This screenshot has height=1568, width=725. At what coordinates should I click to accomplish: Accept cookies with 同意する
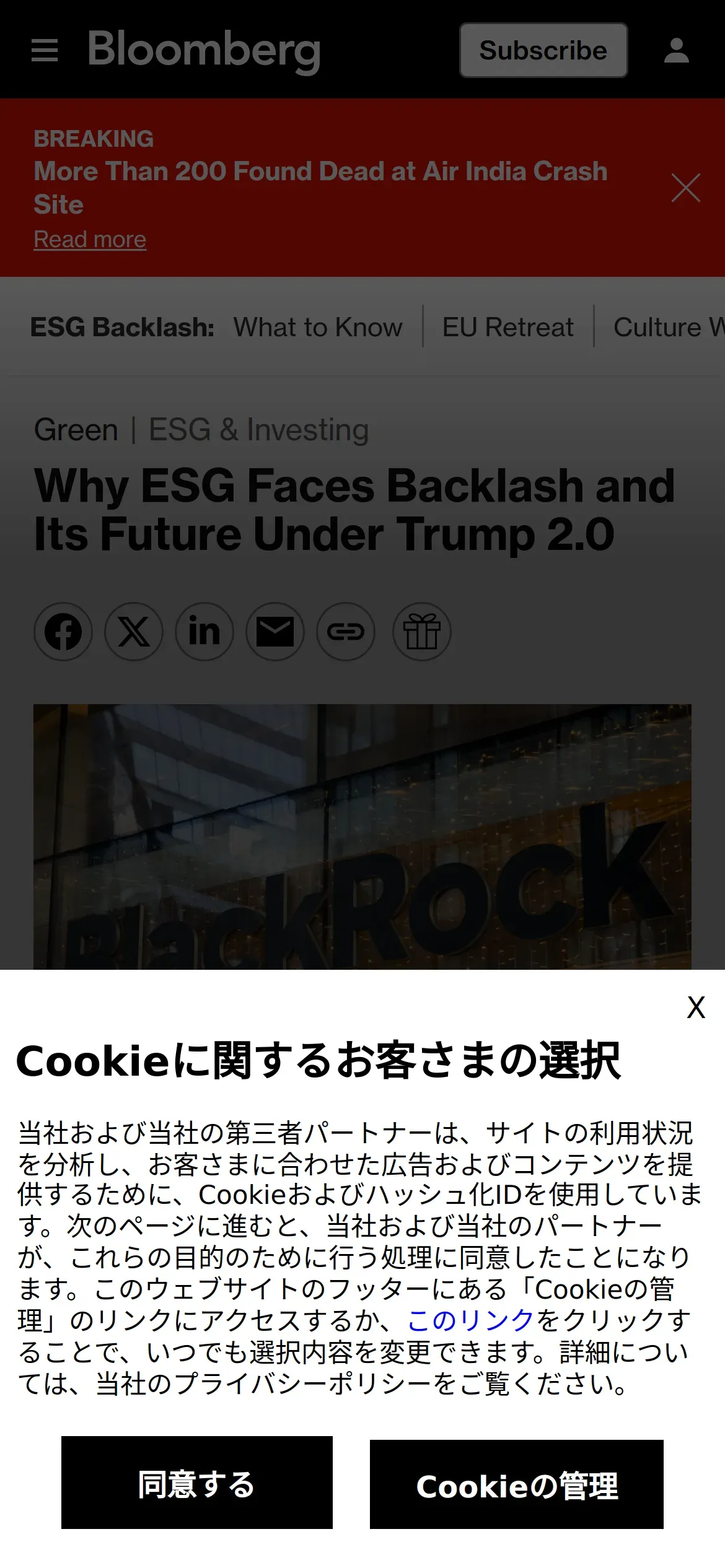click(197, 1483)
